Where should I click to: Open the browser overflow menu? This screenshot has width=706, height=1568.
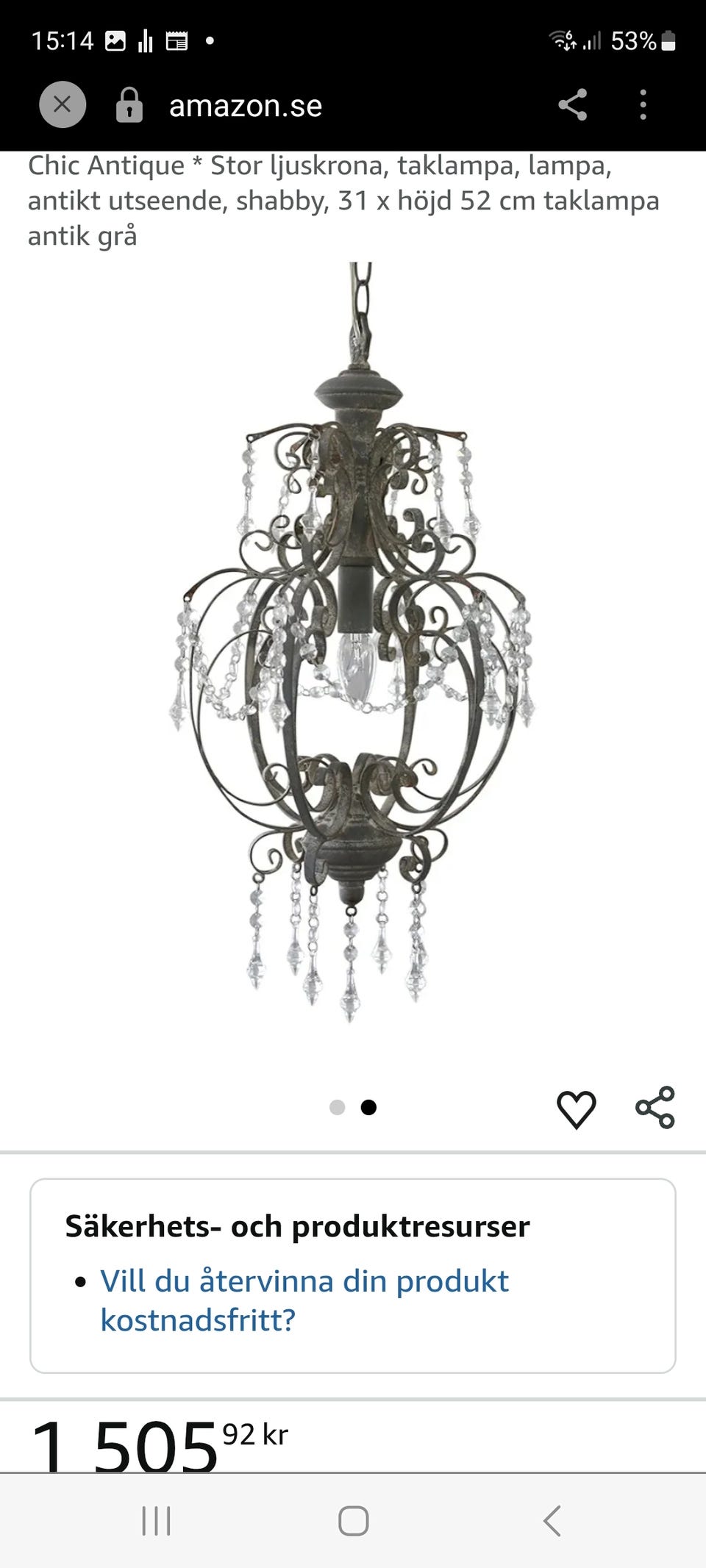pyautogui.click(x=643, y=104)
